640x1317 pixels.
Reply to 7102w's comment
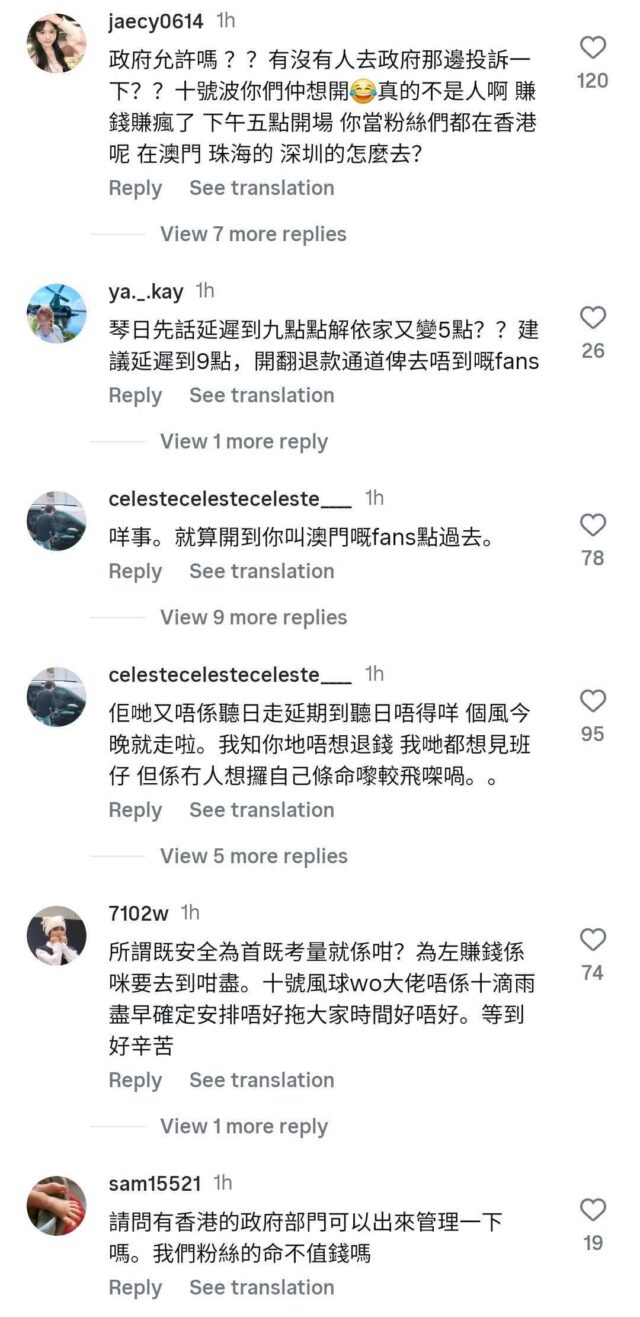[135, 1080]
